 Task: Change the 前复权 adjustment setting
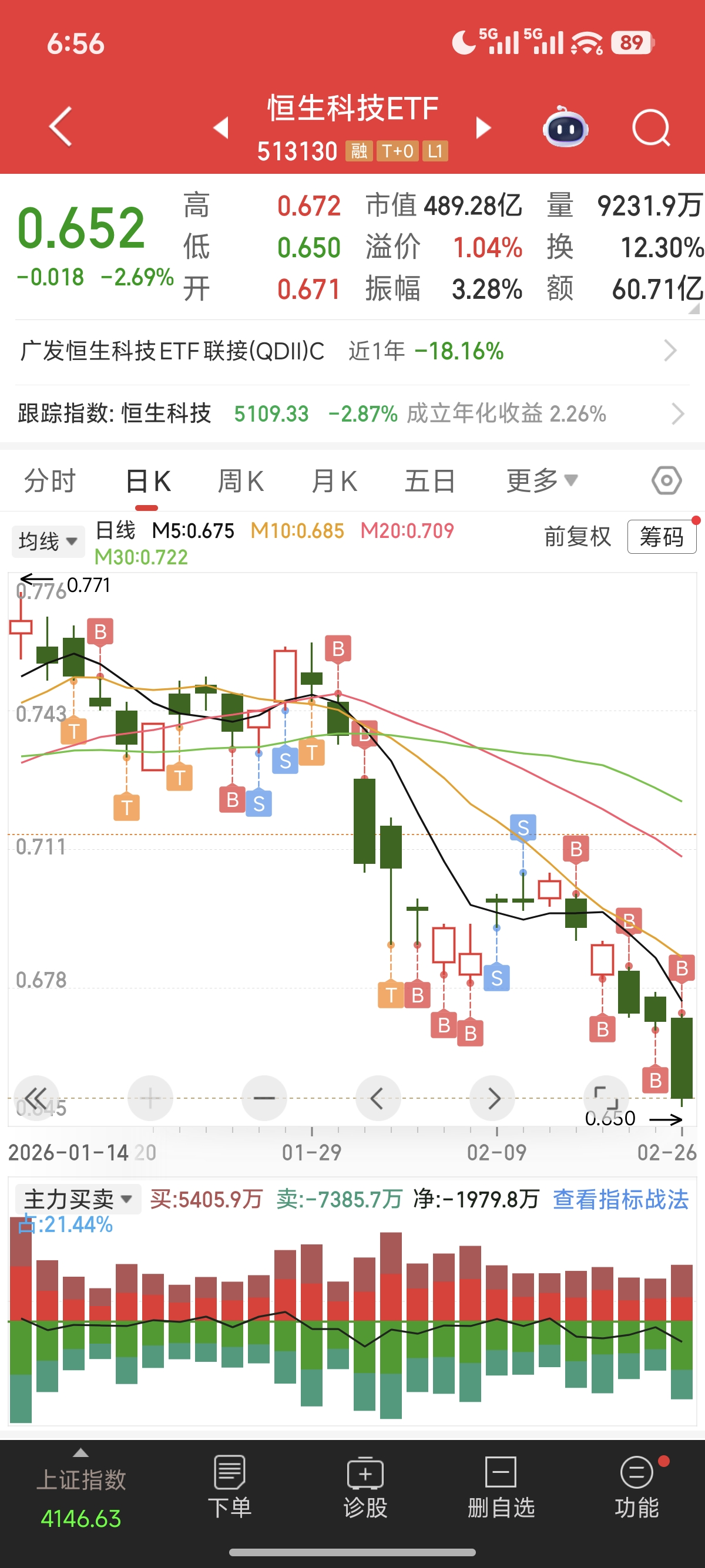(x=577, y=537)
